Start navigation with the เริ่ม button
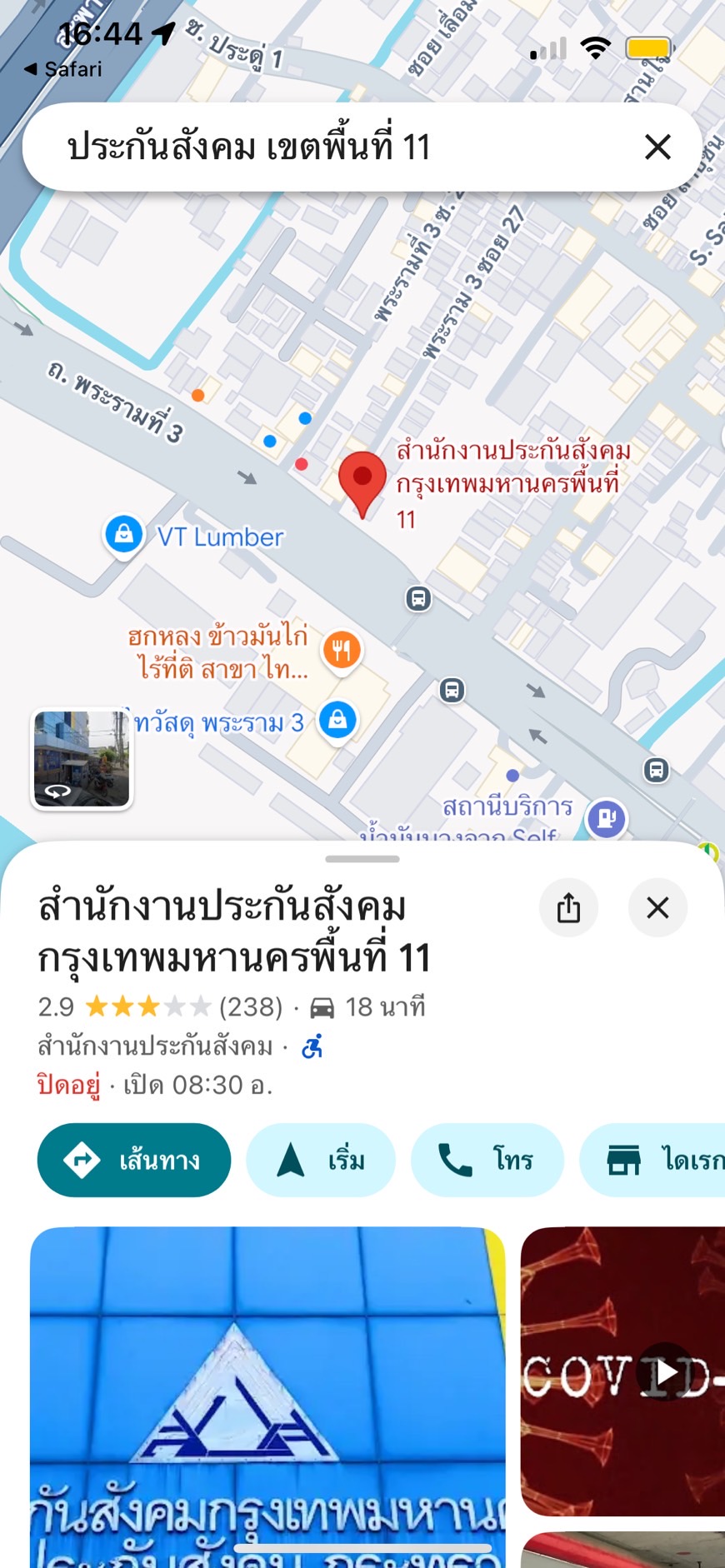The image size is (725, 1568). point(321,1160)
